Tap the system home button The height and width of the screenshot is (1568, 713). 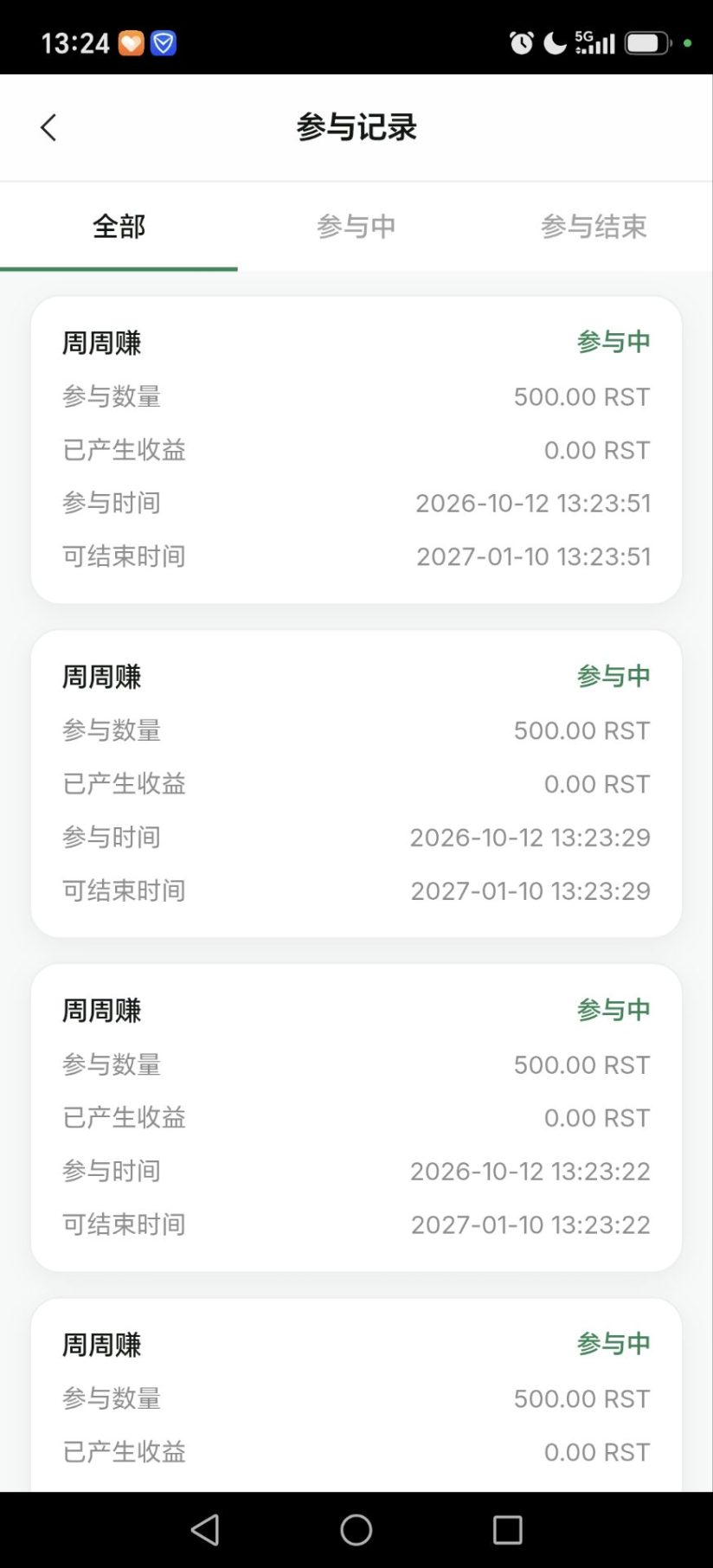[356, 1530]
